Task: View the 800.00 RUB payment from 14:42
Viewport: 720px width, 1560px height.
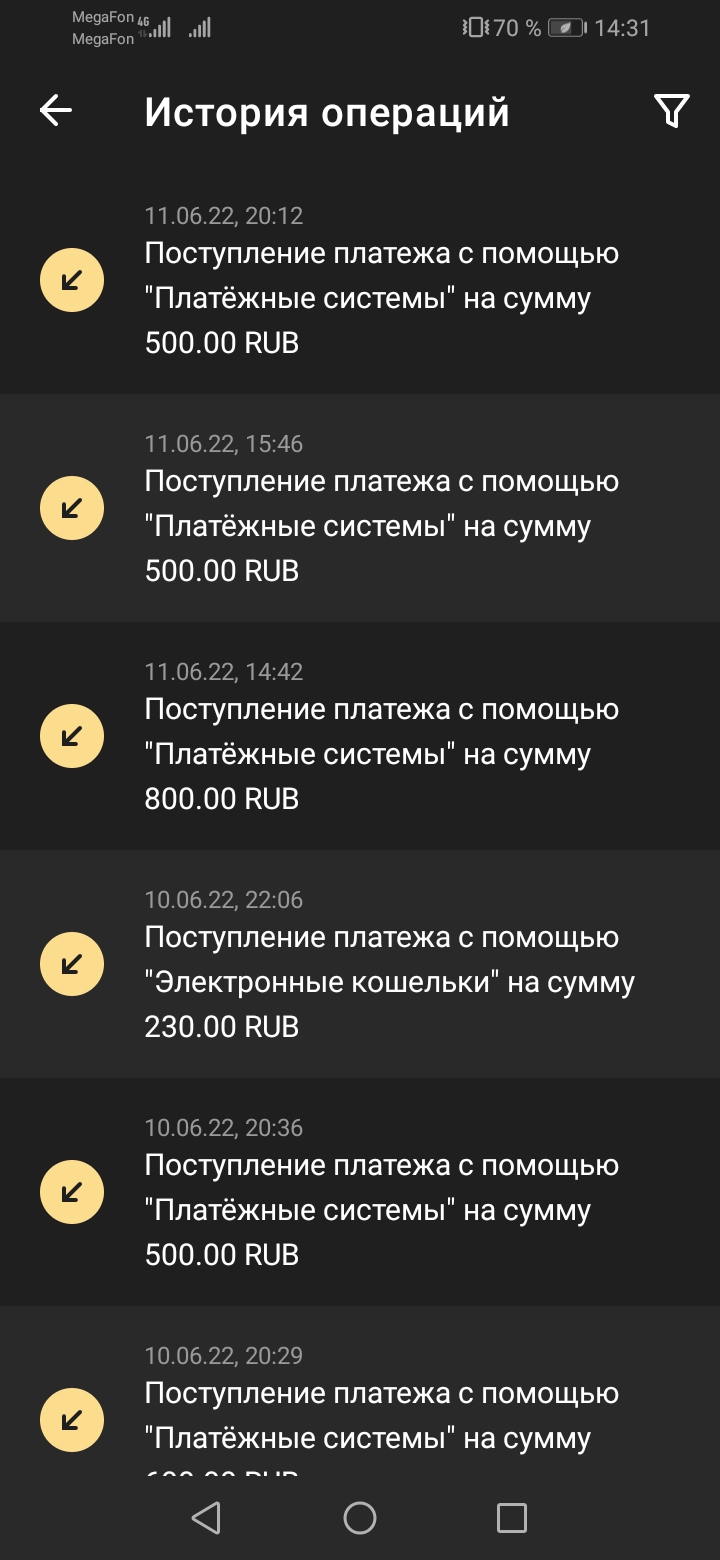Action: click(380, 754)
